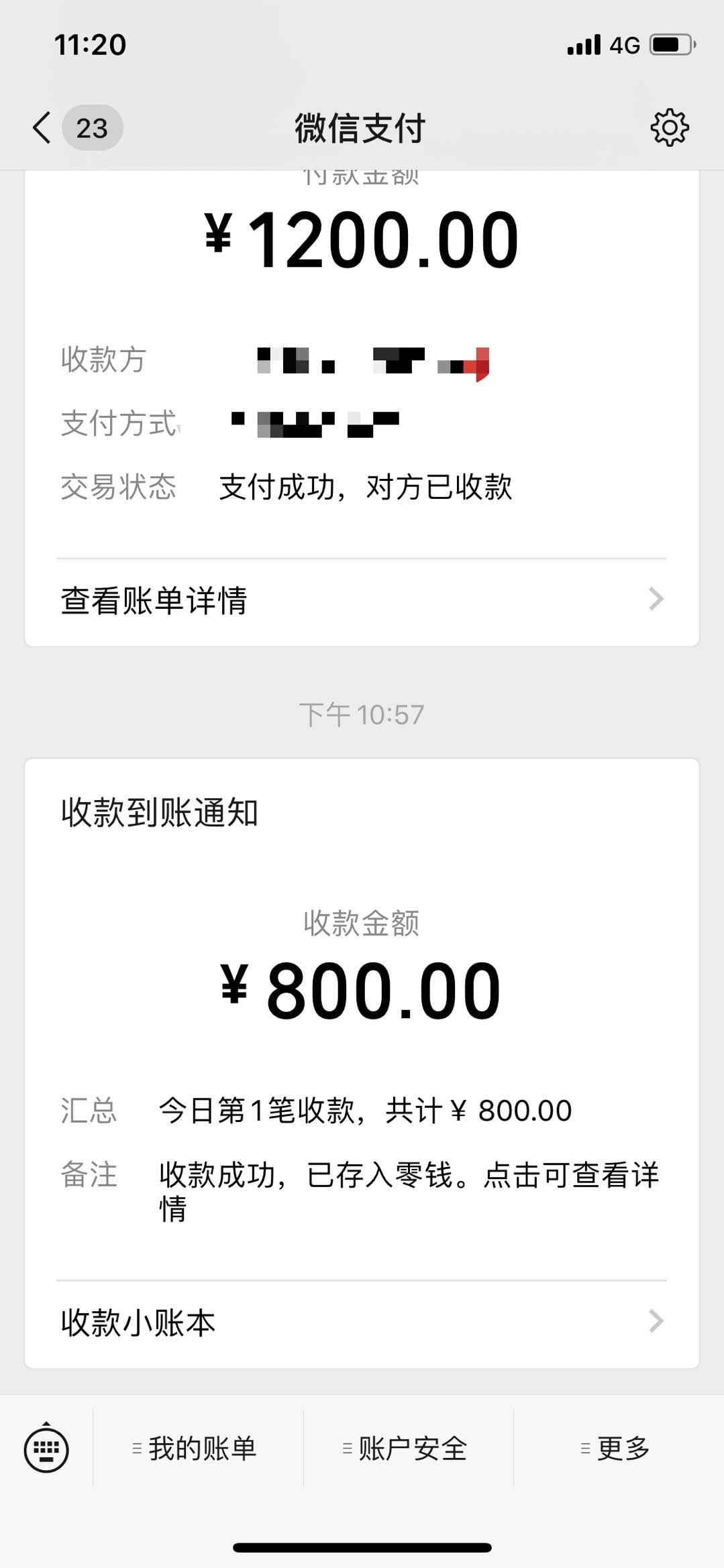This screenshot has height=1568, width=724.
Task: Switch to the keyboard input mode
Action: [x=46, y=1449]
